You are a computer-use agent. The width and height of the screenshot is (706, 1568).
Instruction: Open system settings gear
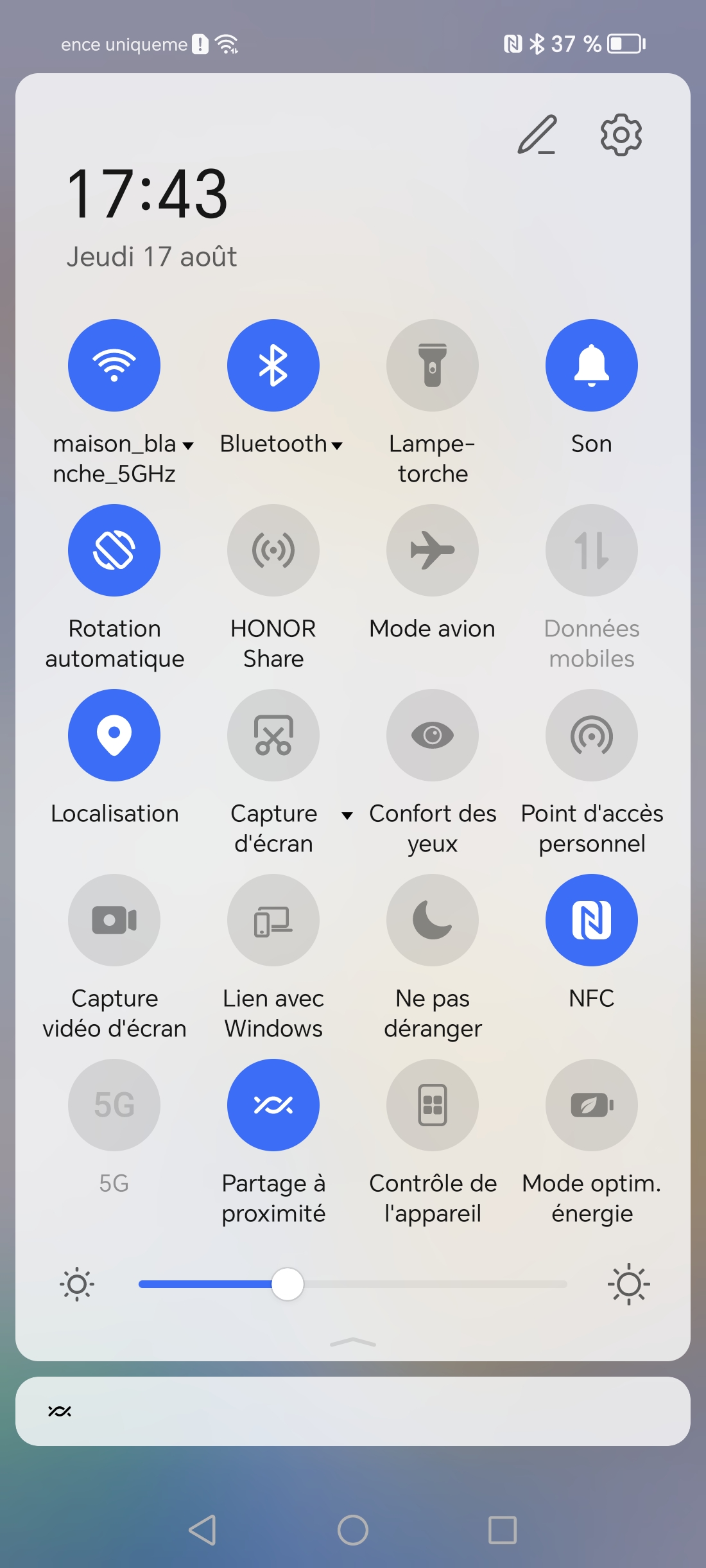click(621, 135)
